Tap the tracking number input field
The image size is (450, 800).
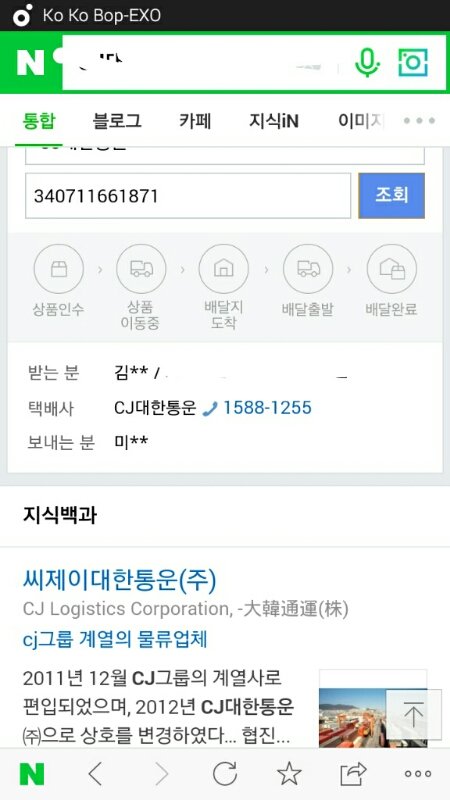point(188,196)
